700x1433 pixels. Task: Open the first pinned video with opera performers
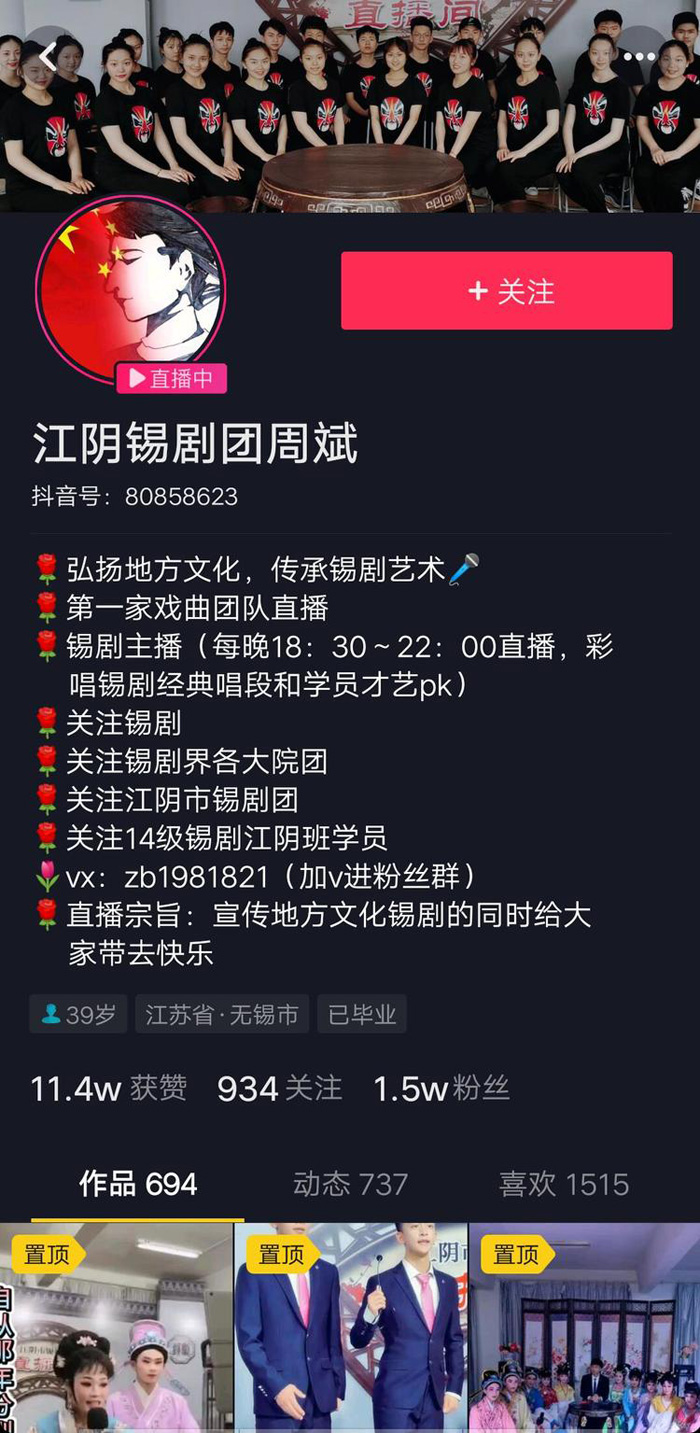116,1330
